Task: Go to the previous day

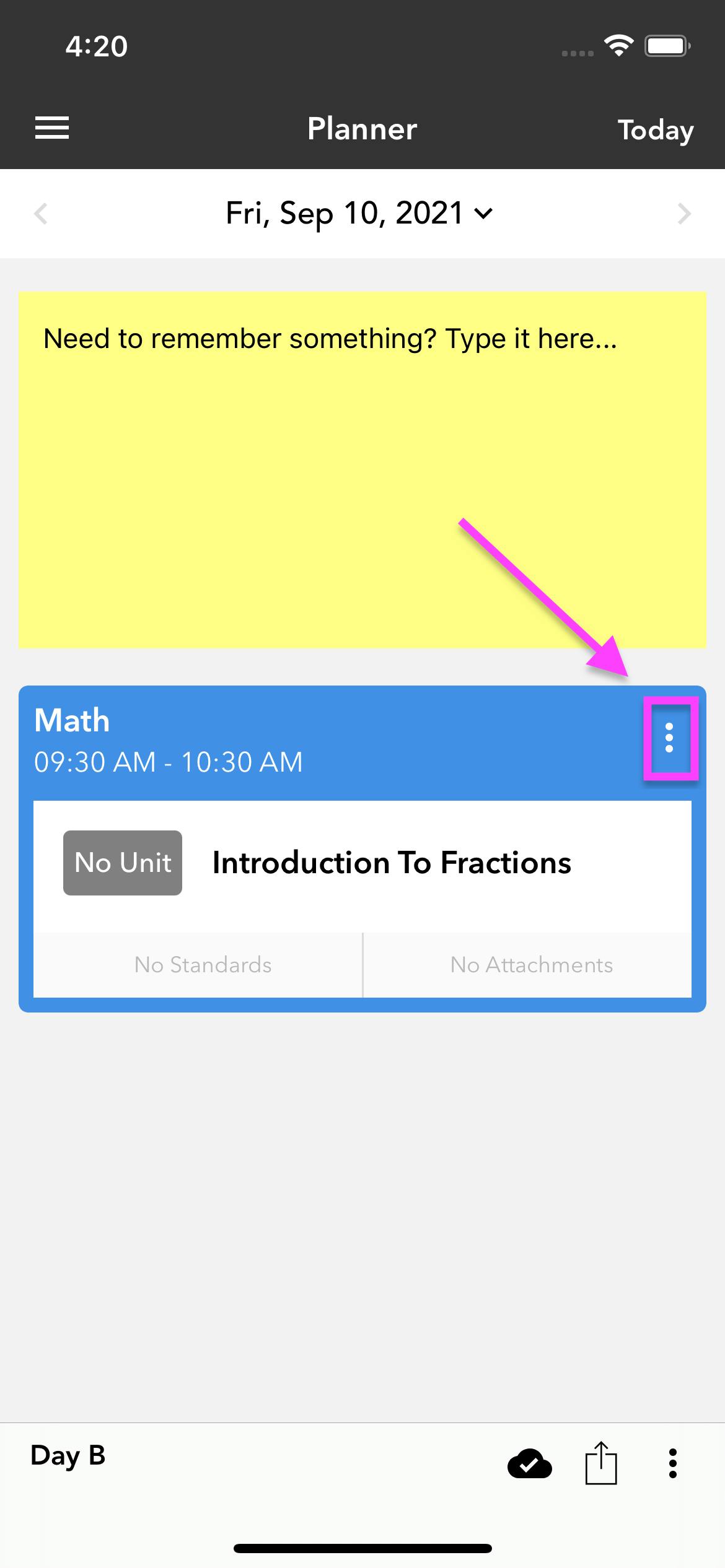Action: pyautogui.click(x=41, y=214)
